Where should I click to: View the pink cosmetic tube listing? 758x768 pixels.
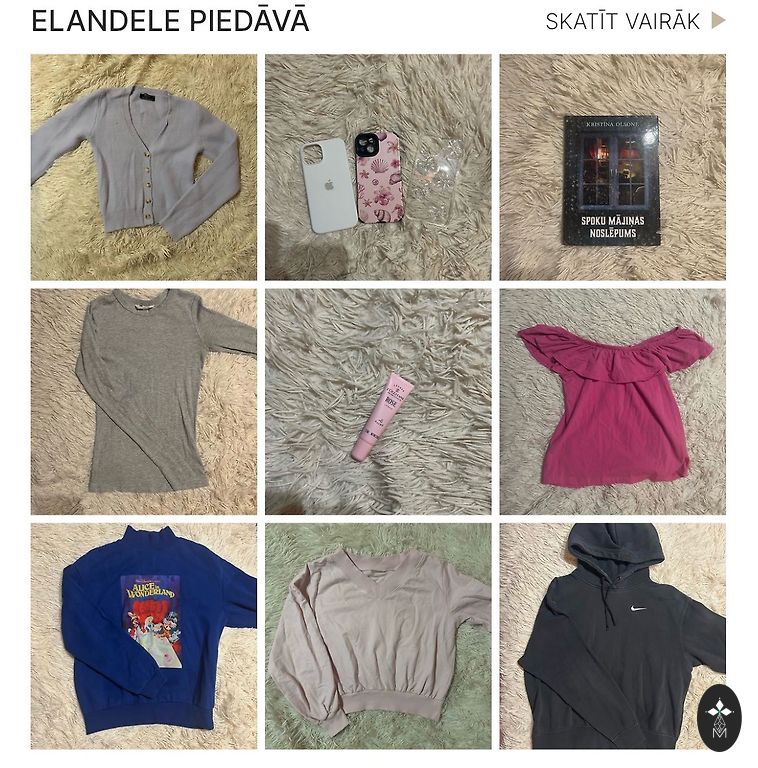(x=378, y=401)
